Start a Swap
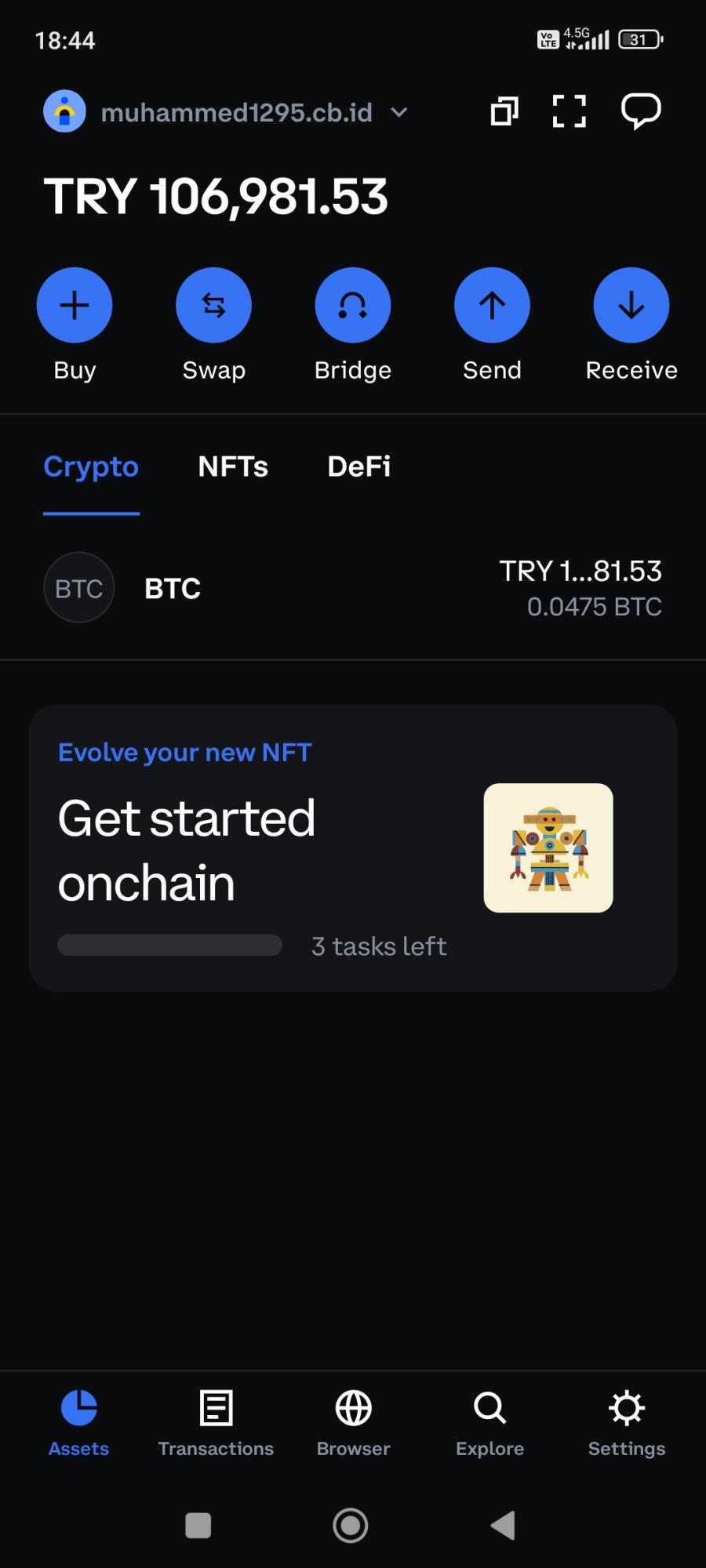 tap(213, 306)
